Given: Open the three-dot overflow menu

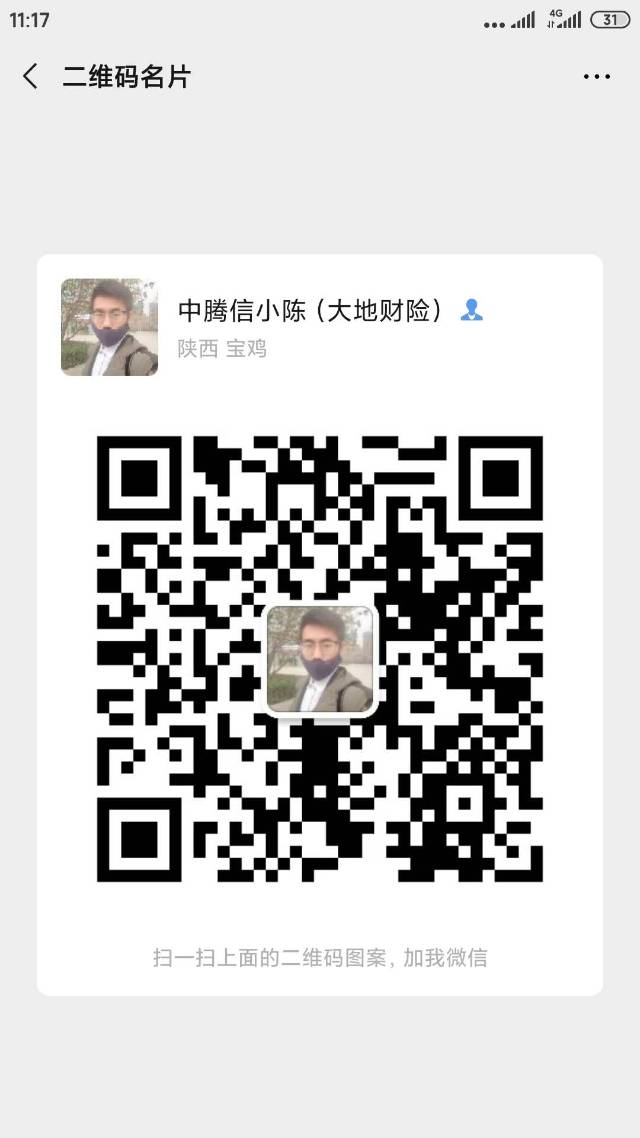Looking at the screenshot, I should [597, 77].
